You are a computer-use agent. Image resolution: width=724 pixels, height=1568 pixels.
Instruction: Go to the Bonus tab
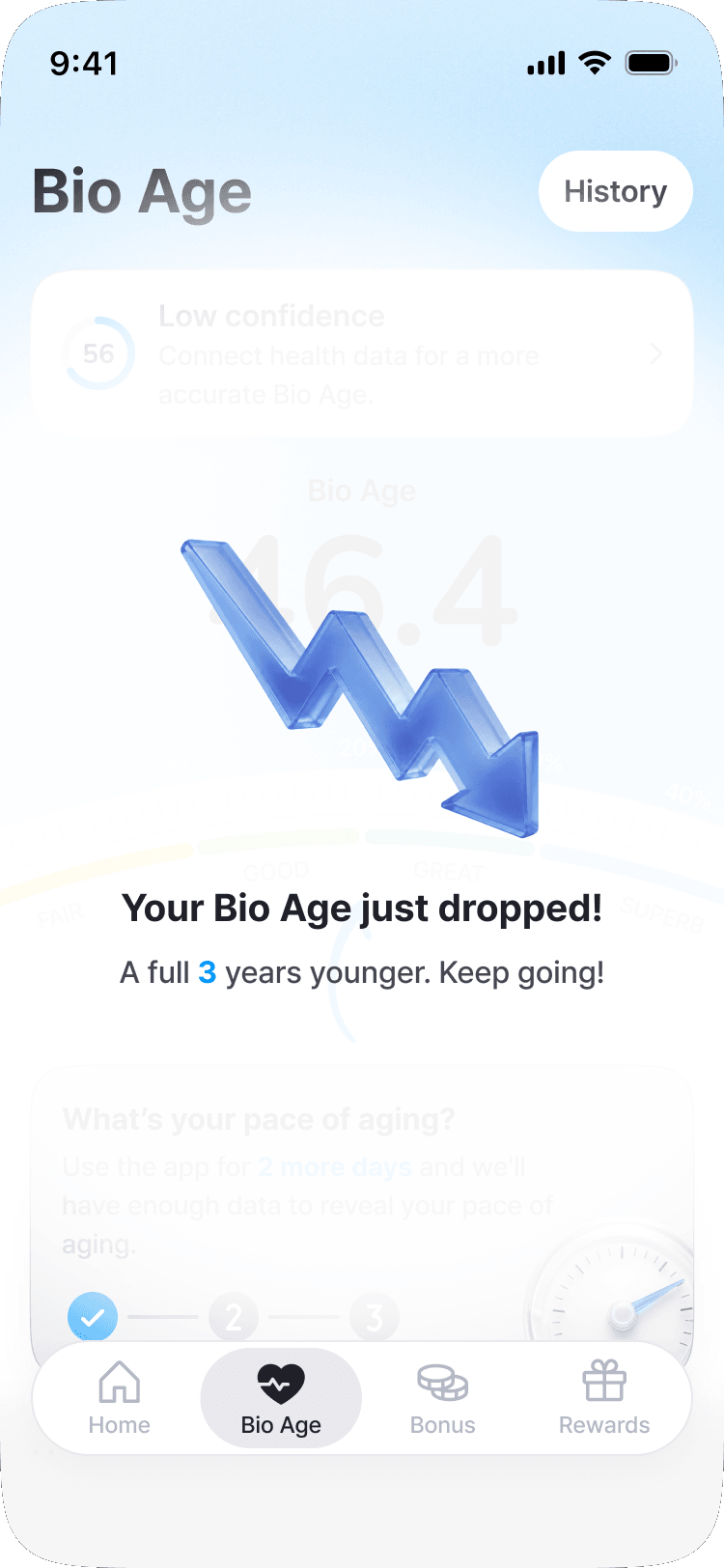click(x=443, y=1398)
